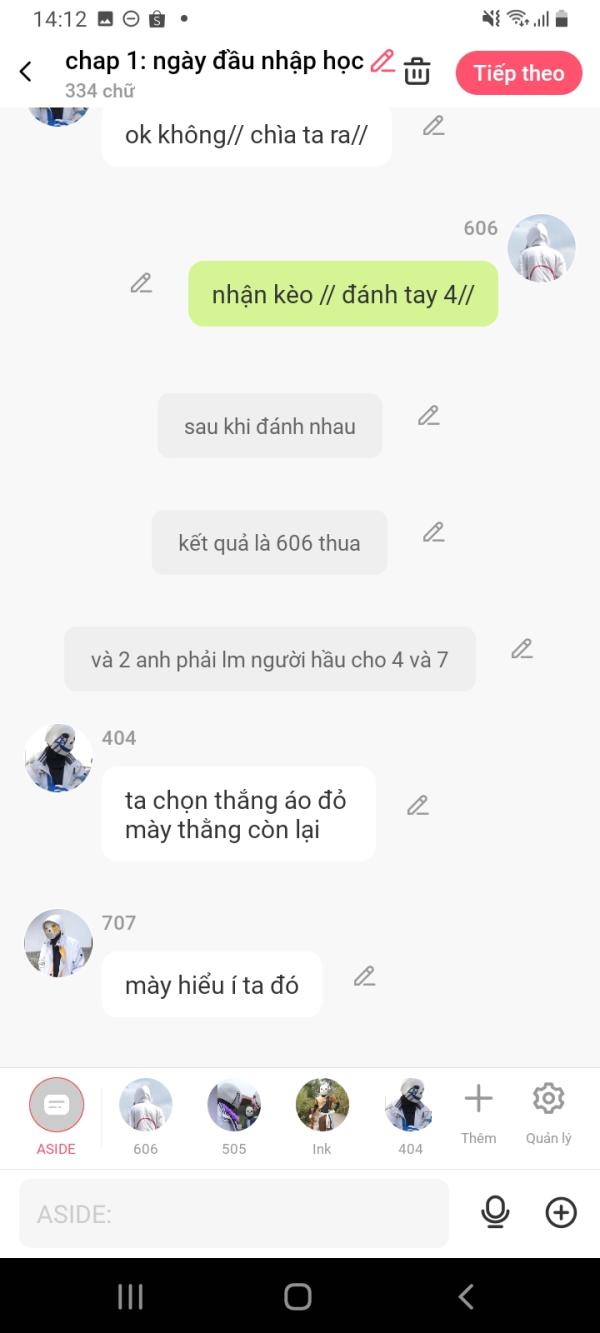The width and height of the screenshot is (600, 1333).
Task: Tap the Tiếp theo button
Action: point(518,73)
